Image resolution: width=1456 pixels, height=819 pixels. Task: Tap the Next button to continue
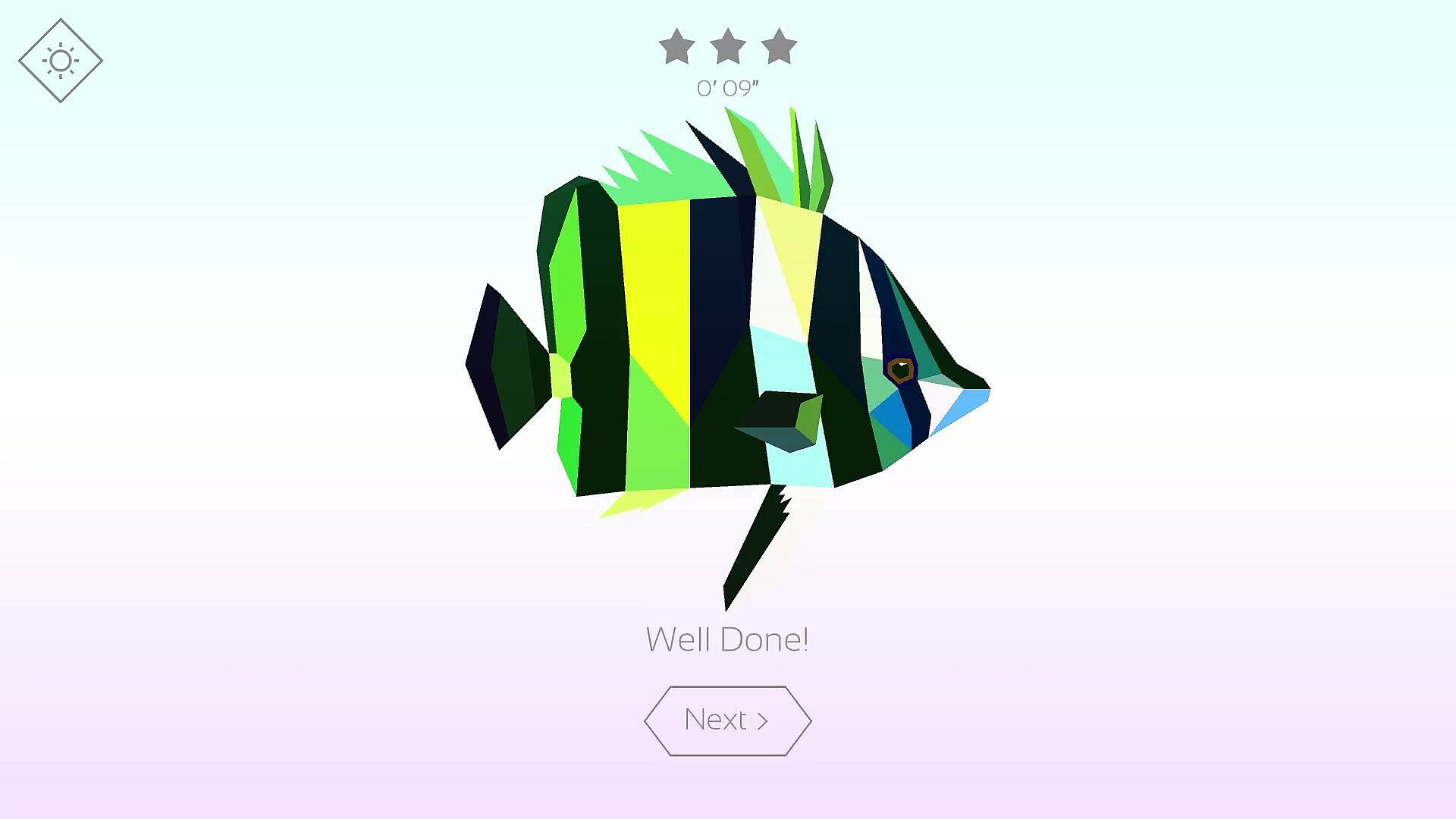[x=727, y=720]
